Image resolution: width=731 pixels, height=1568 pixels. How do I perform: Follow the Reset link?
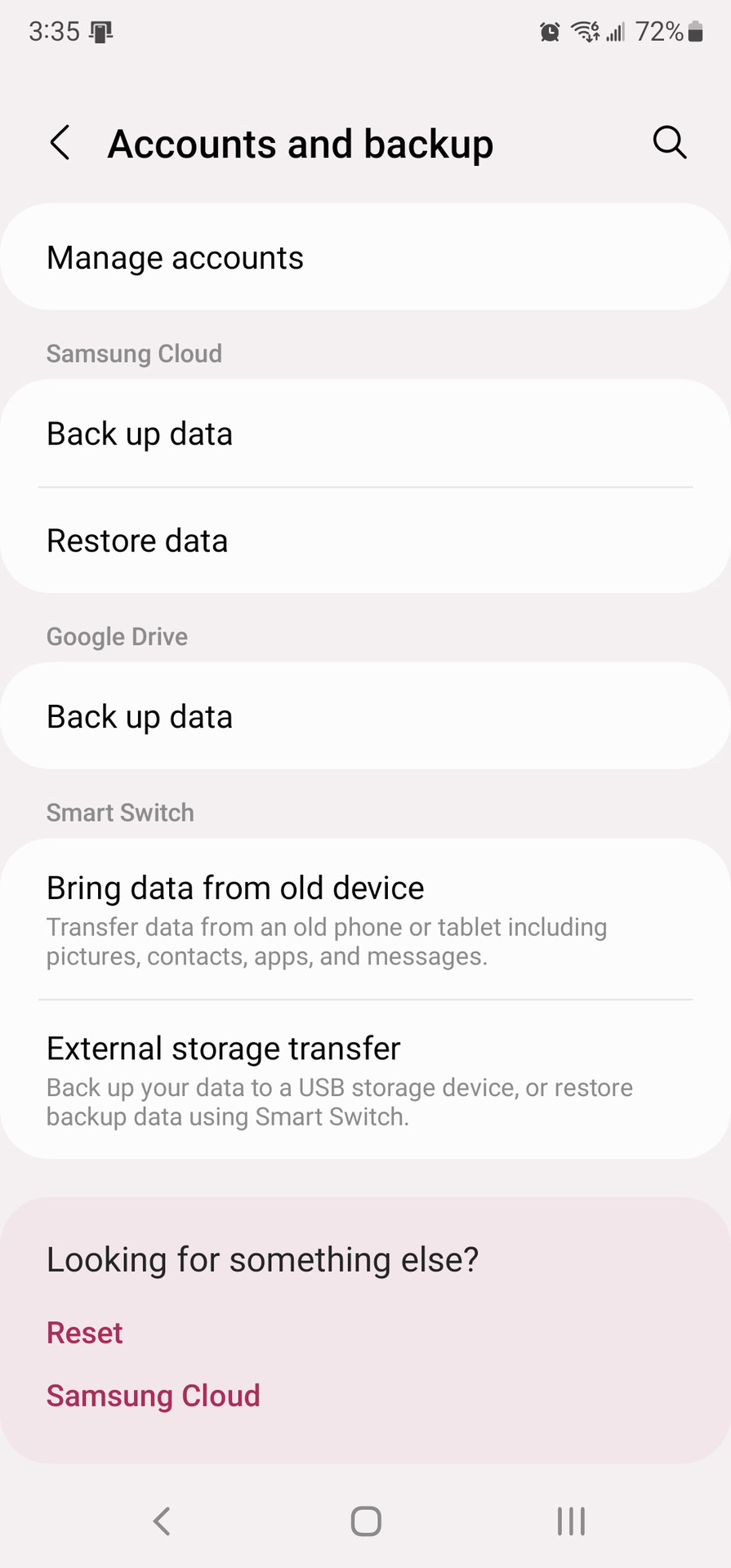point(84,1333)
